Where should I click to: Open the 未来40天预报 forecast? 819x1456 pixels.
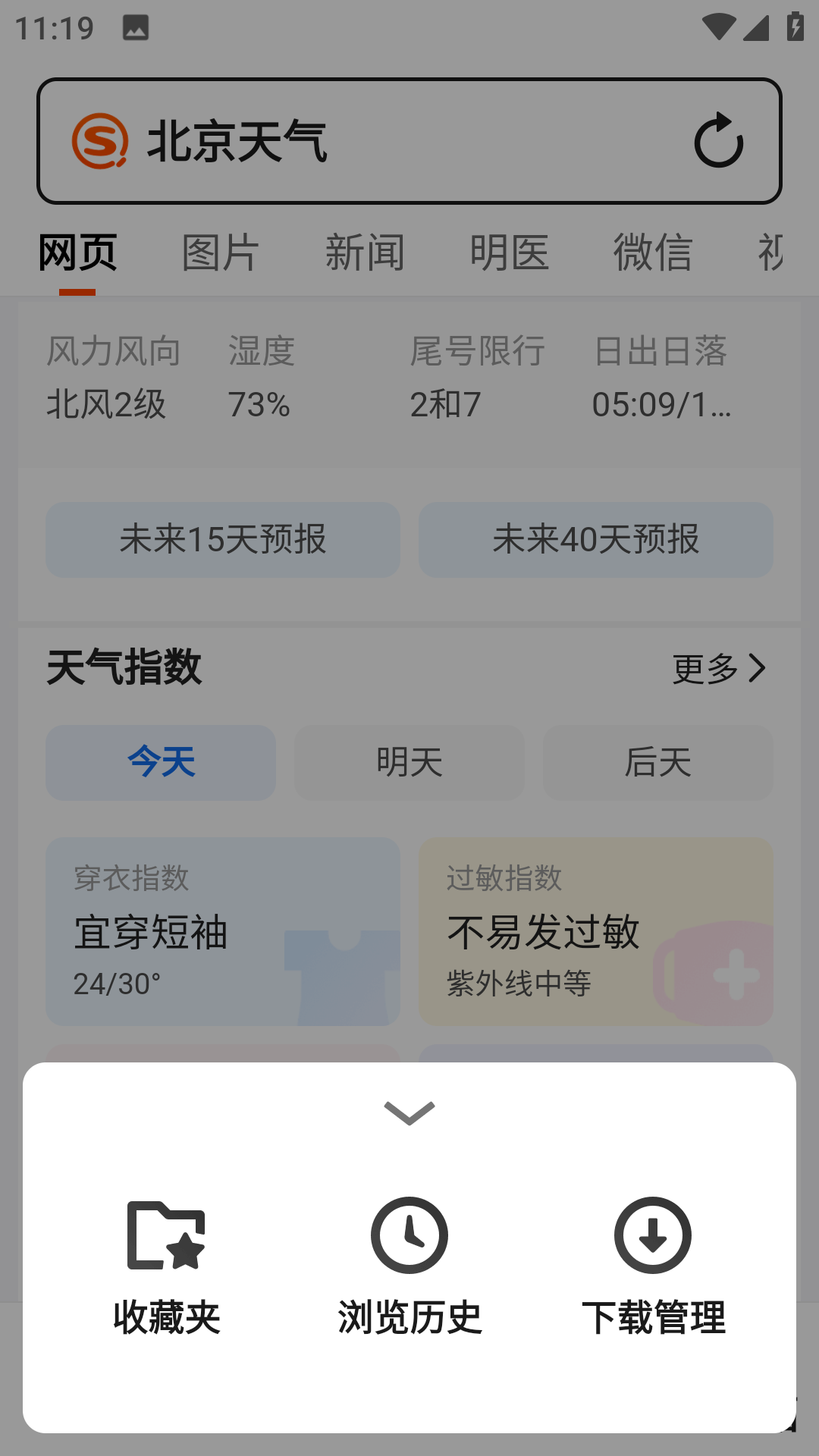click(x=595, y=540)
